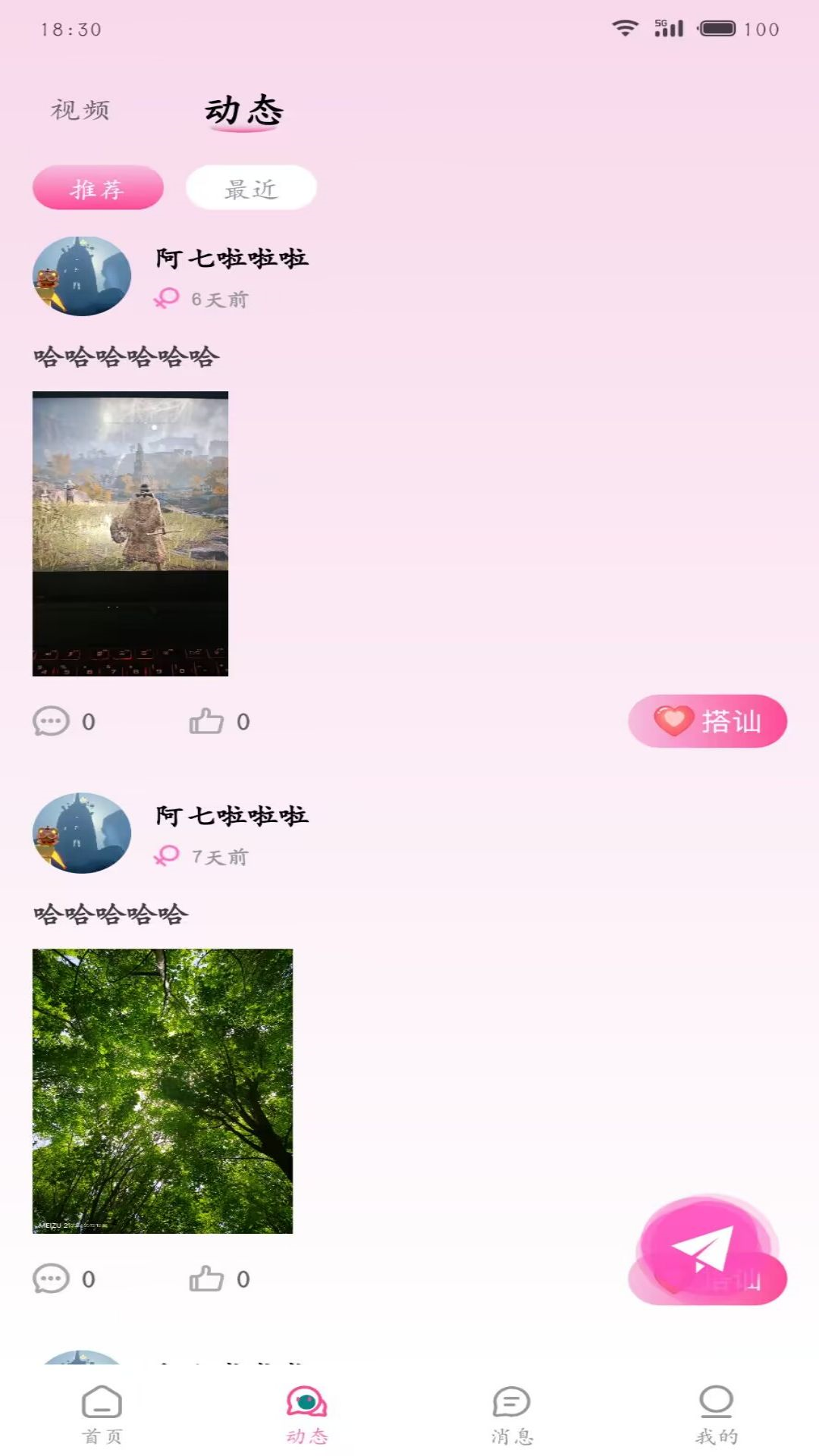Select the 推荐 filter chip
Viewport: 819px width, 1456px height.
click(x=98, y=188)
